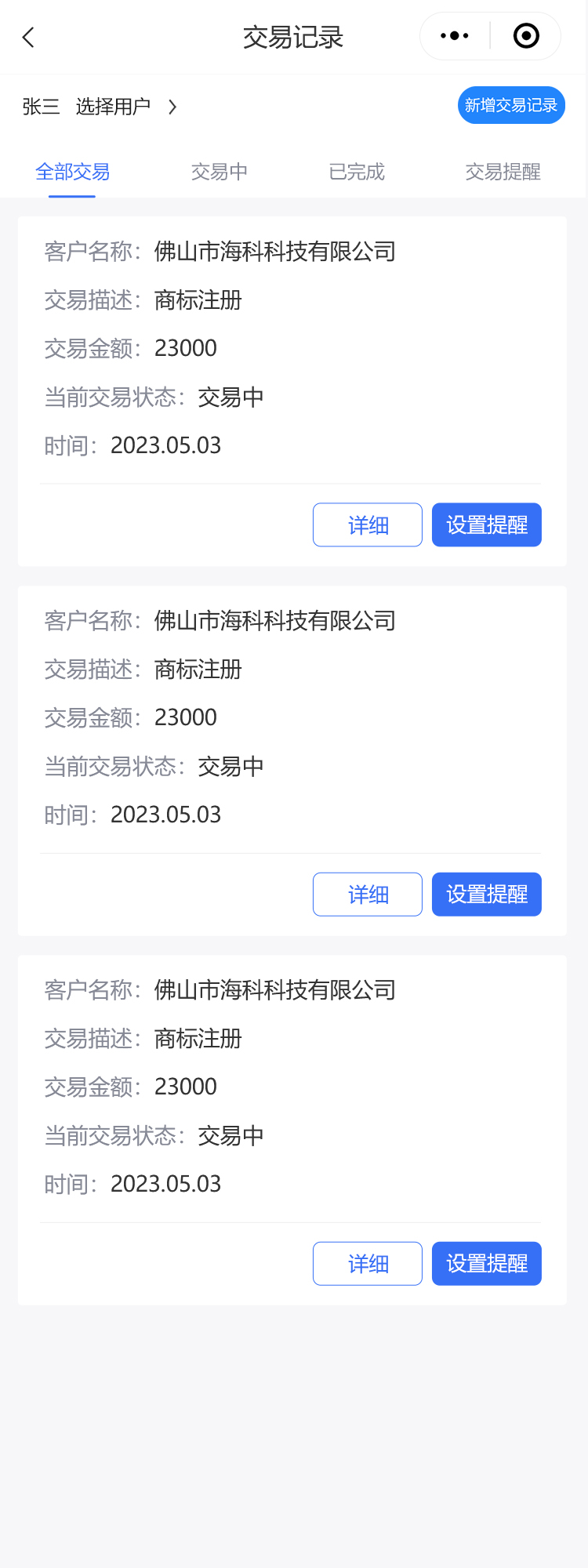This screenshot has height=1568, width=588.
Task: Close the mini program with the circle icon
Action: (525, 36)
